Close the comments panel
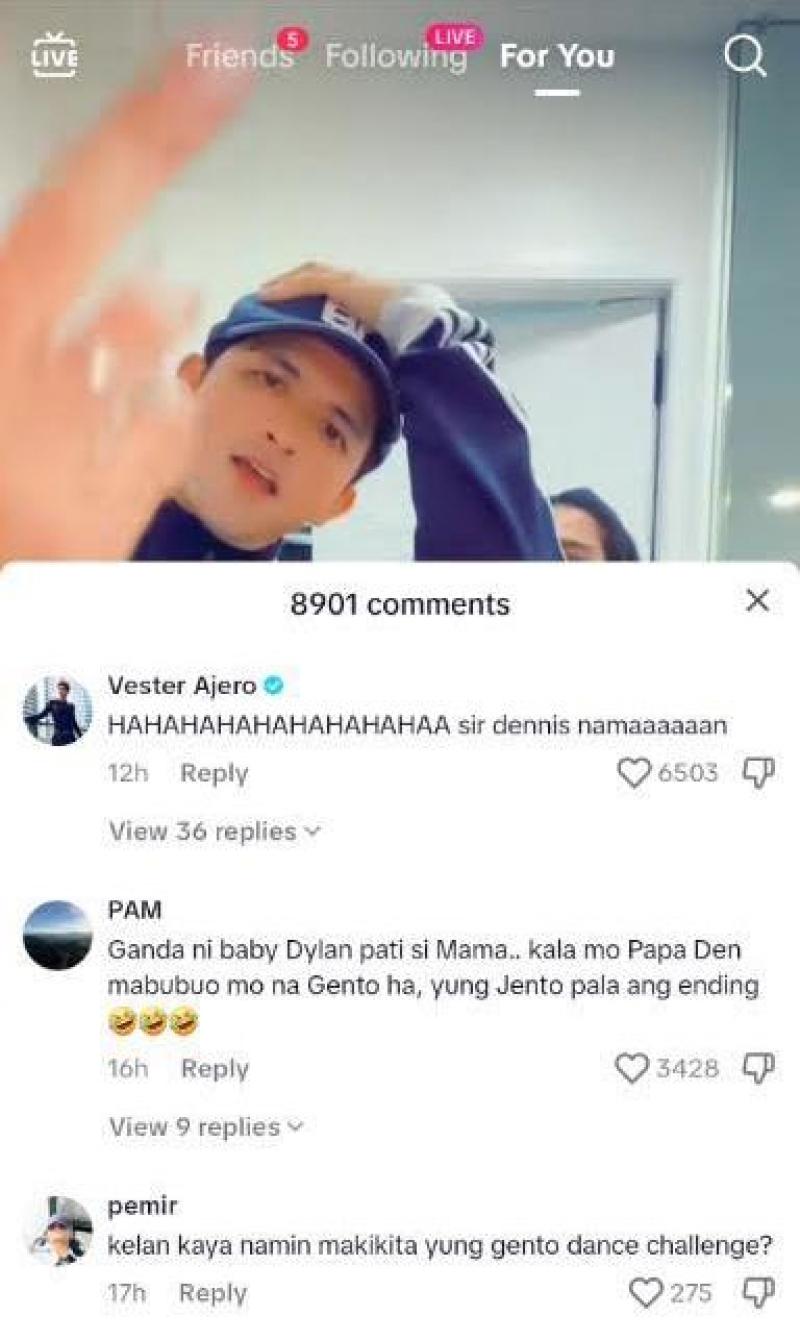This screenshot has height=1340, width=800. click(x=758, y=601)
